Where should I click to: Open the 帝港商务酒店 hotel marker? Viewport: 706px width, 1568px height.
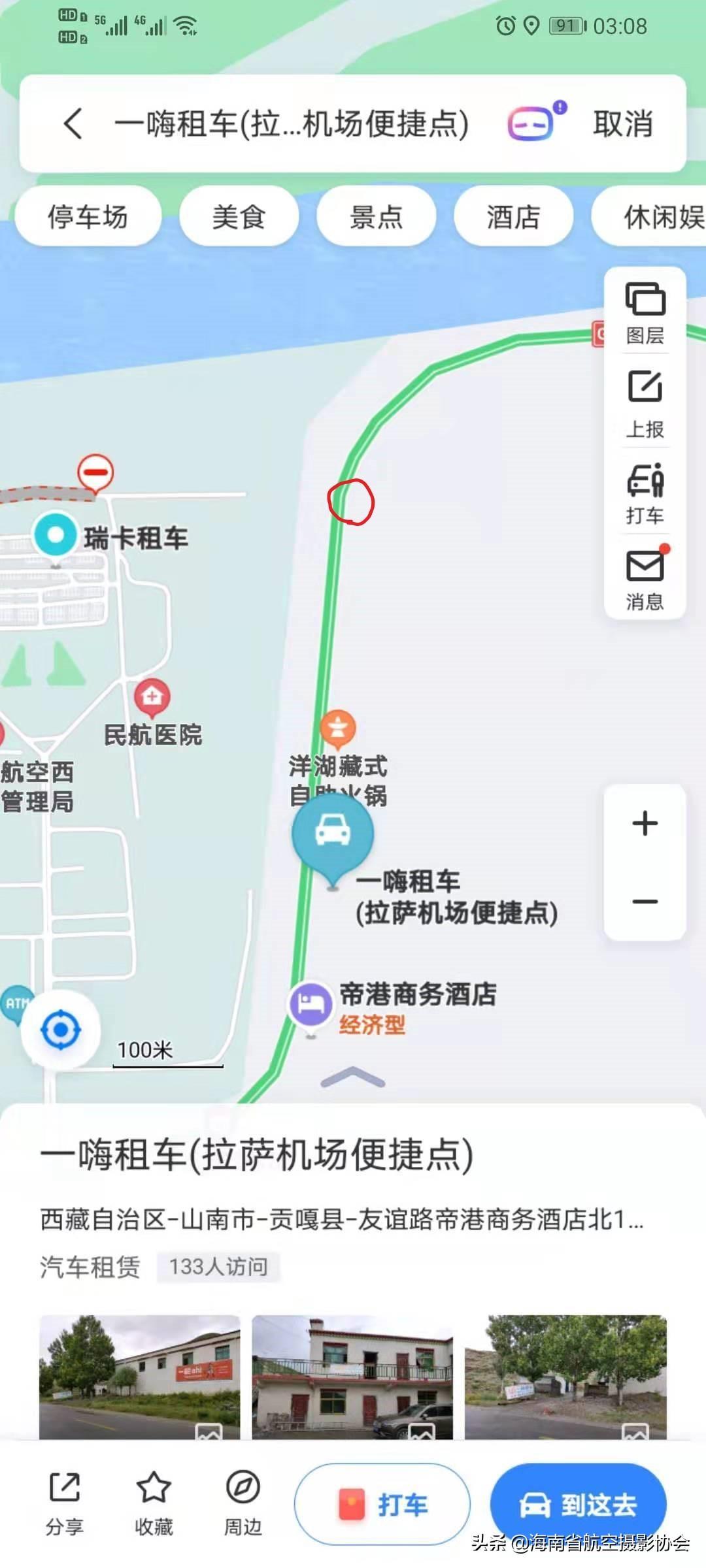coord(311,1004)
